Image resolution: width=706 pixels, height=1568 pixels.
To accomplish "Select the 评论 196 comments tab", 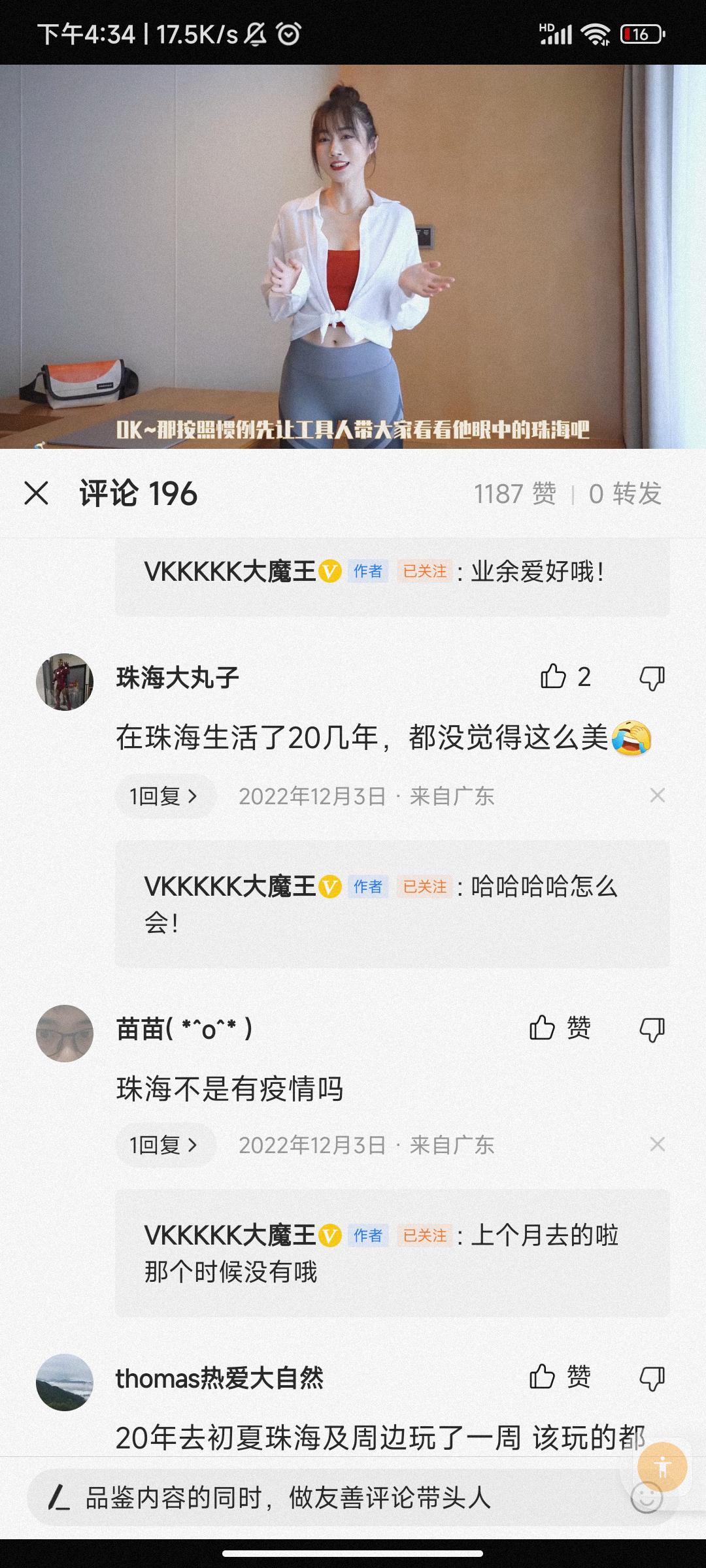I will 138,495.
